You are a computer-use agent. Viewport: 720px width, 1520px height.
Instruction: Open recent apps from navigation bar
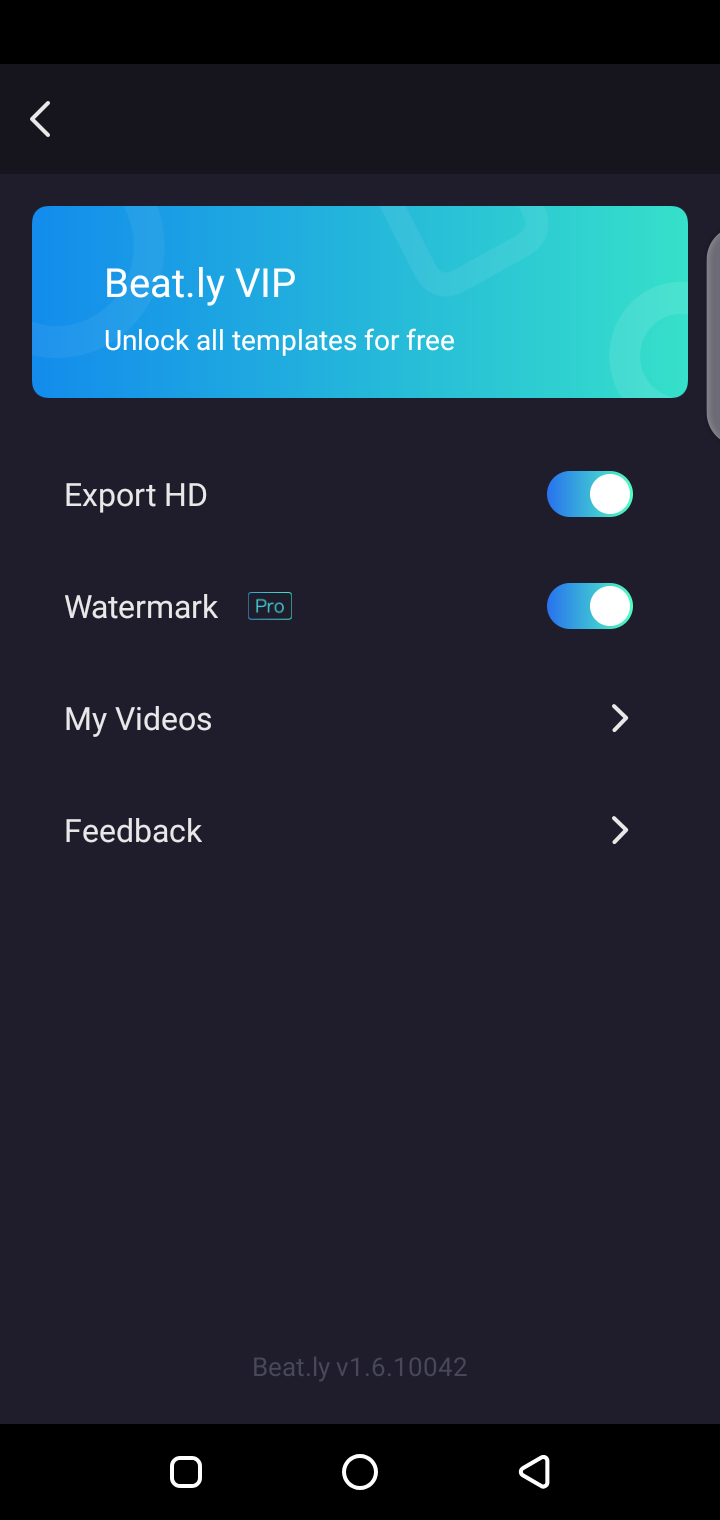coord(186,1472)
